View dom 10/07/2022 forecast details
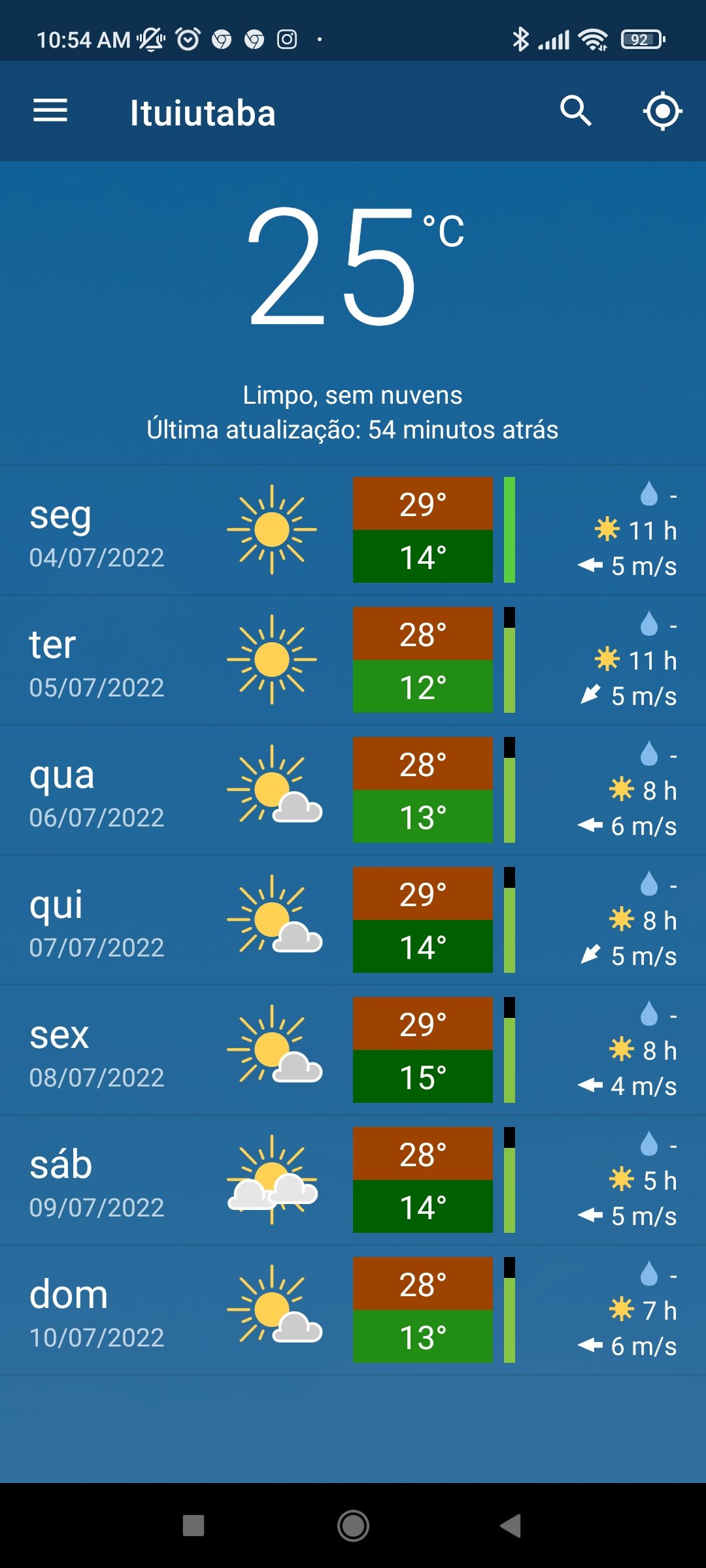Screen dimensions: 706x1568 (353, 1310)
